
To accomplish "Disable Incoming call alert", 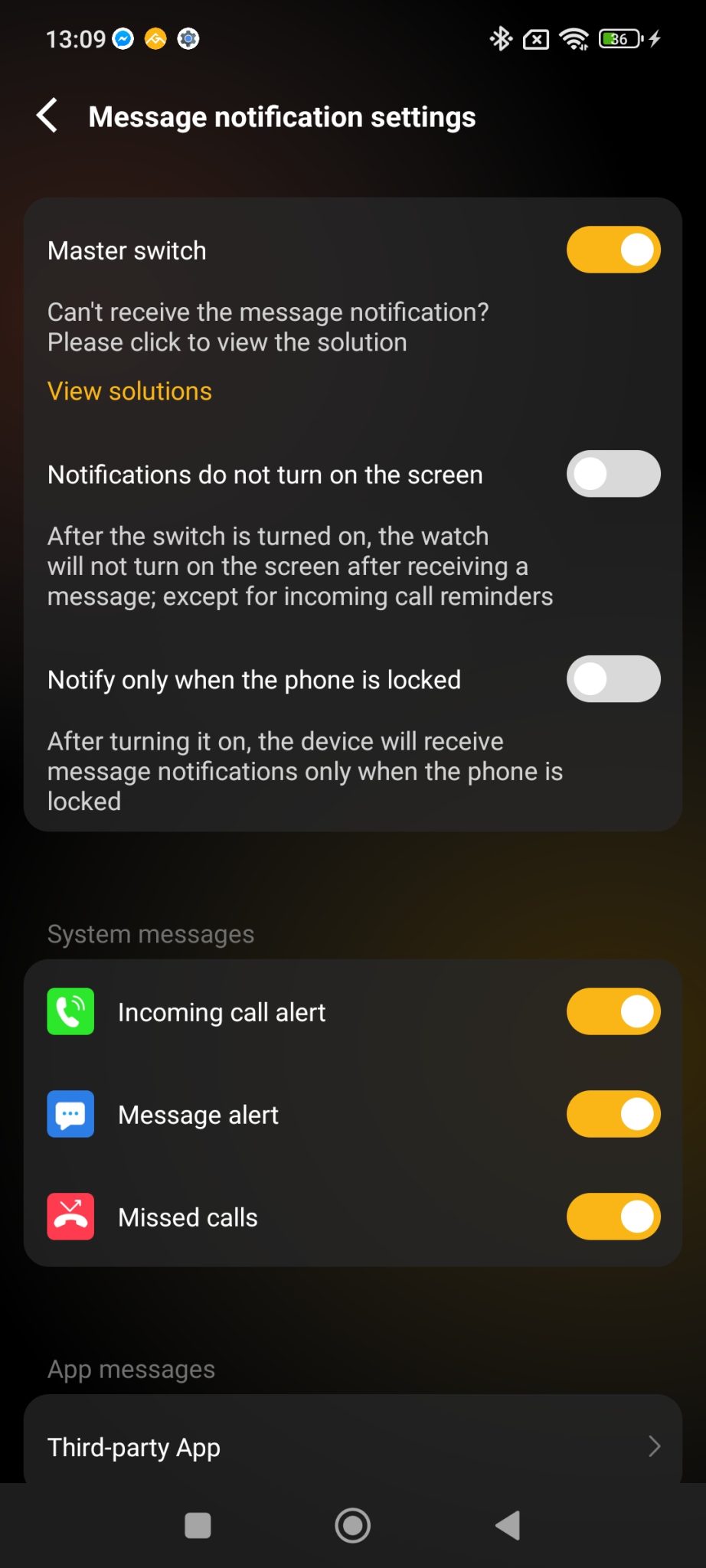I will pyautogui.click(x=613, y=1011).
